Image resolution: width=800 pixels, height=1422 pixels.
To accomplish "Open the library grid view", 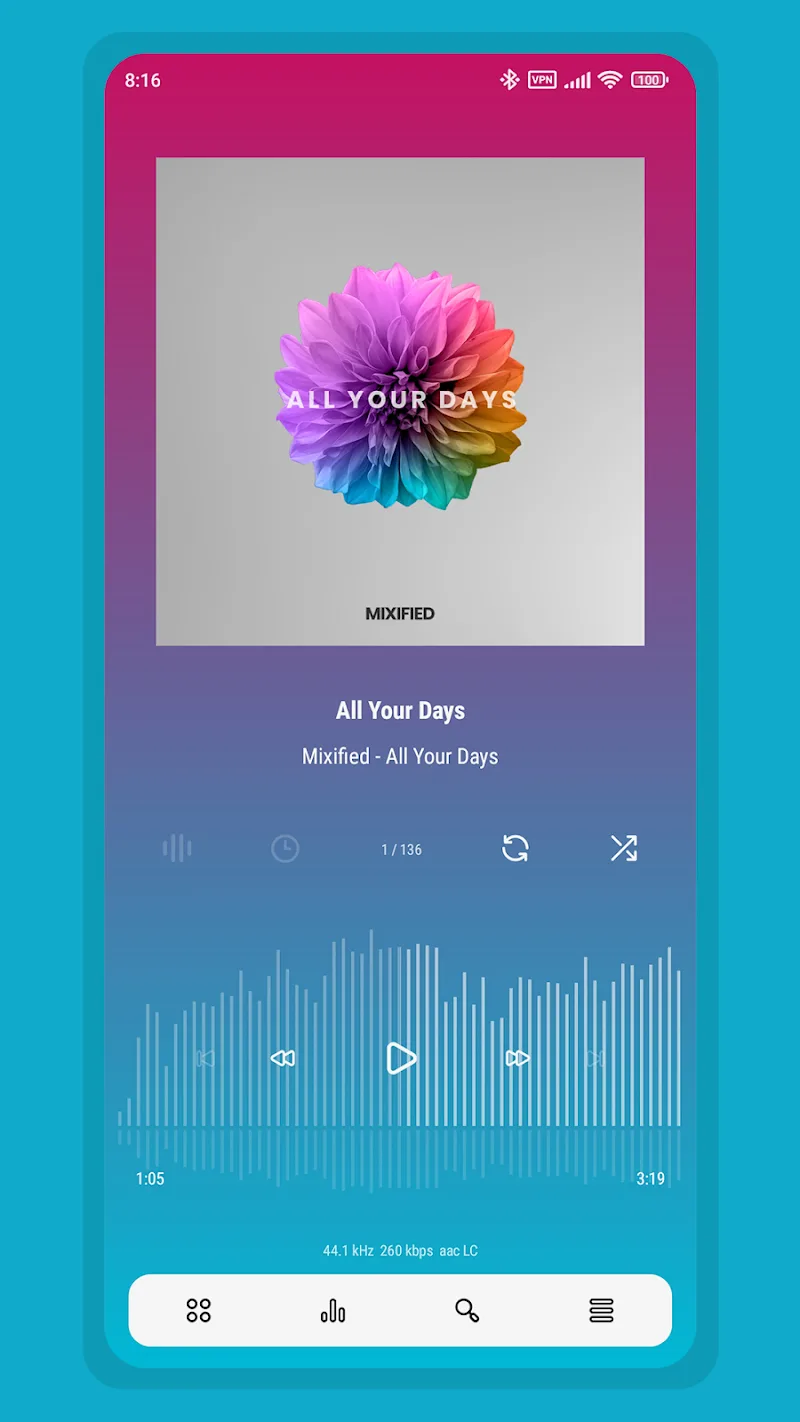I will 199,1310.
